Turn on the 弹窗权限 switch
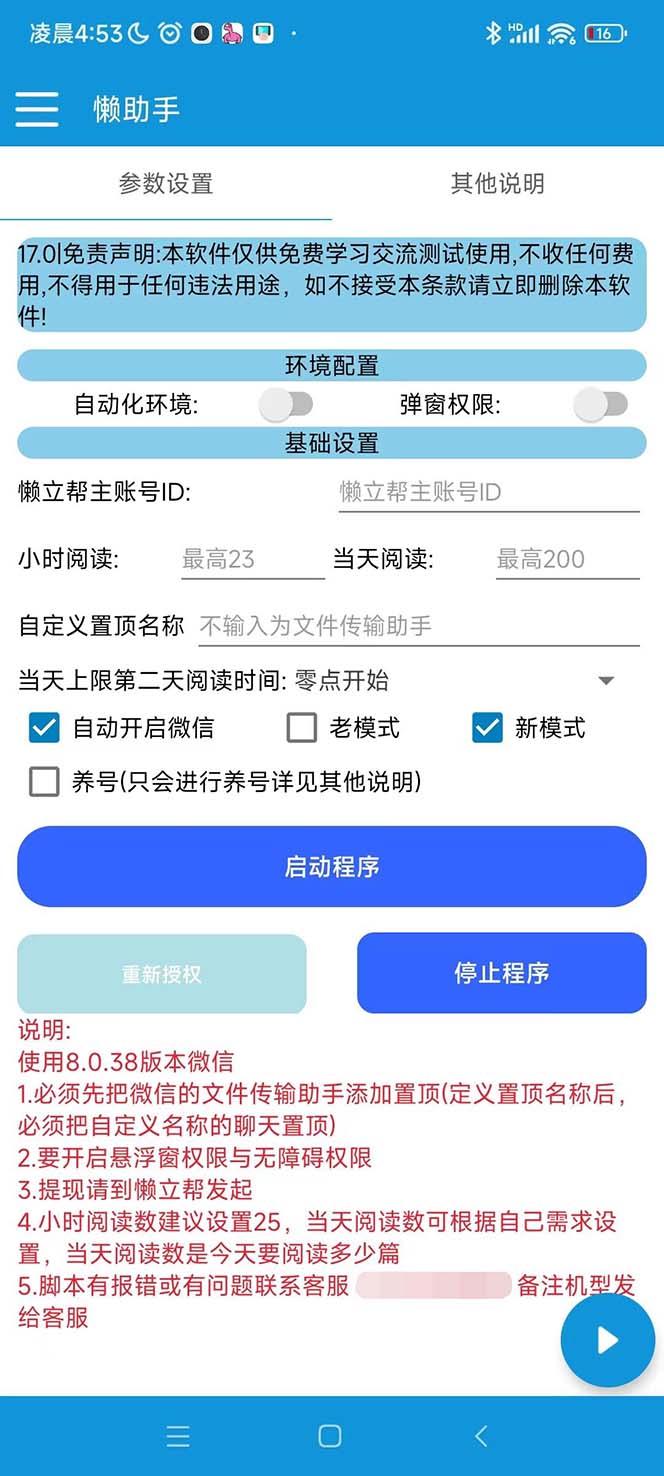The image size is (664, 1476). point(601,404)
